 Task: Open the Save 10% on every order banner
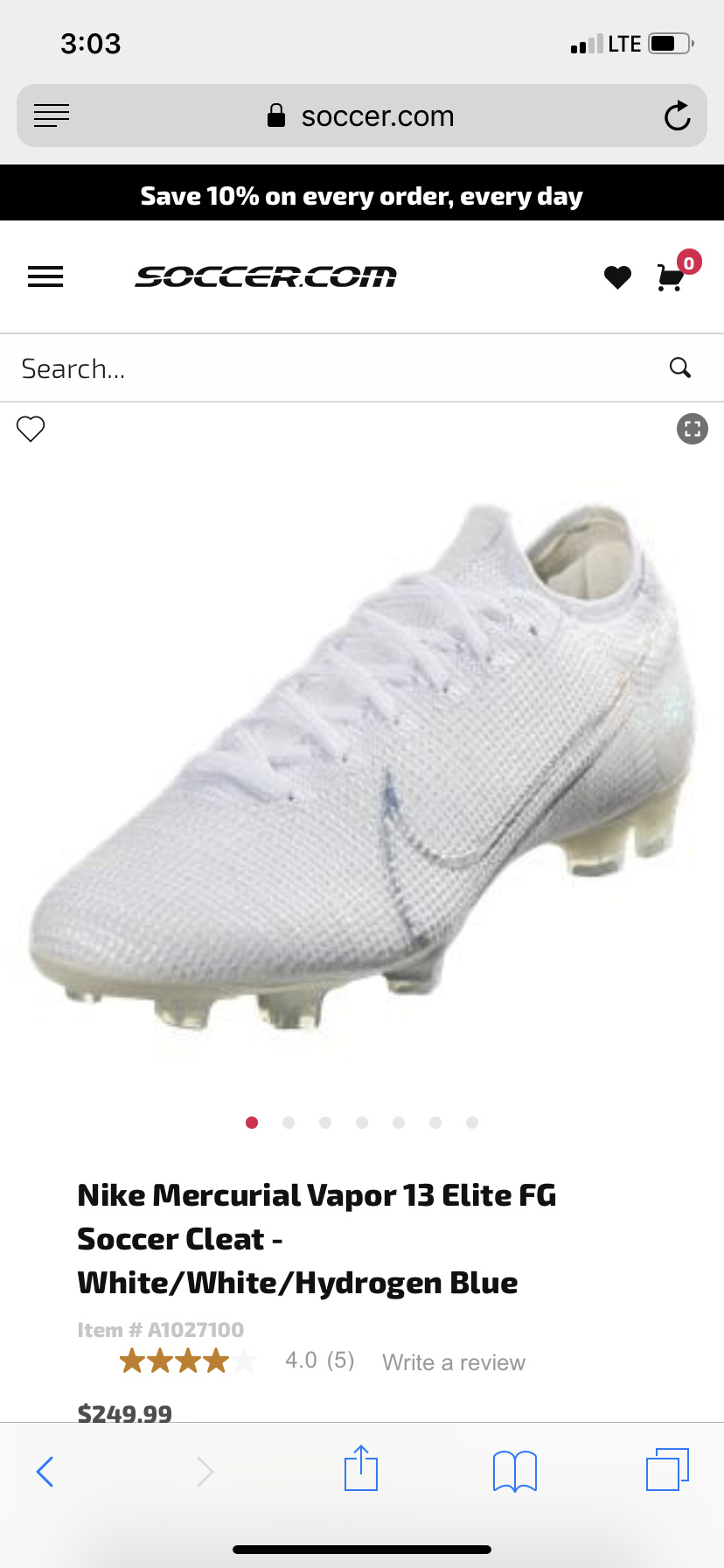[x=362, y=196]
